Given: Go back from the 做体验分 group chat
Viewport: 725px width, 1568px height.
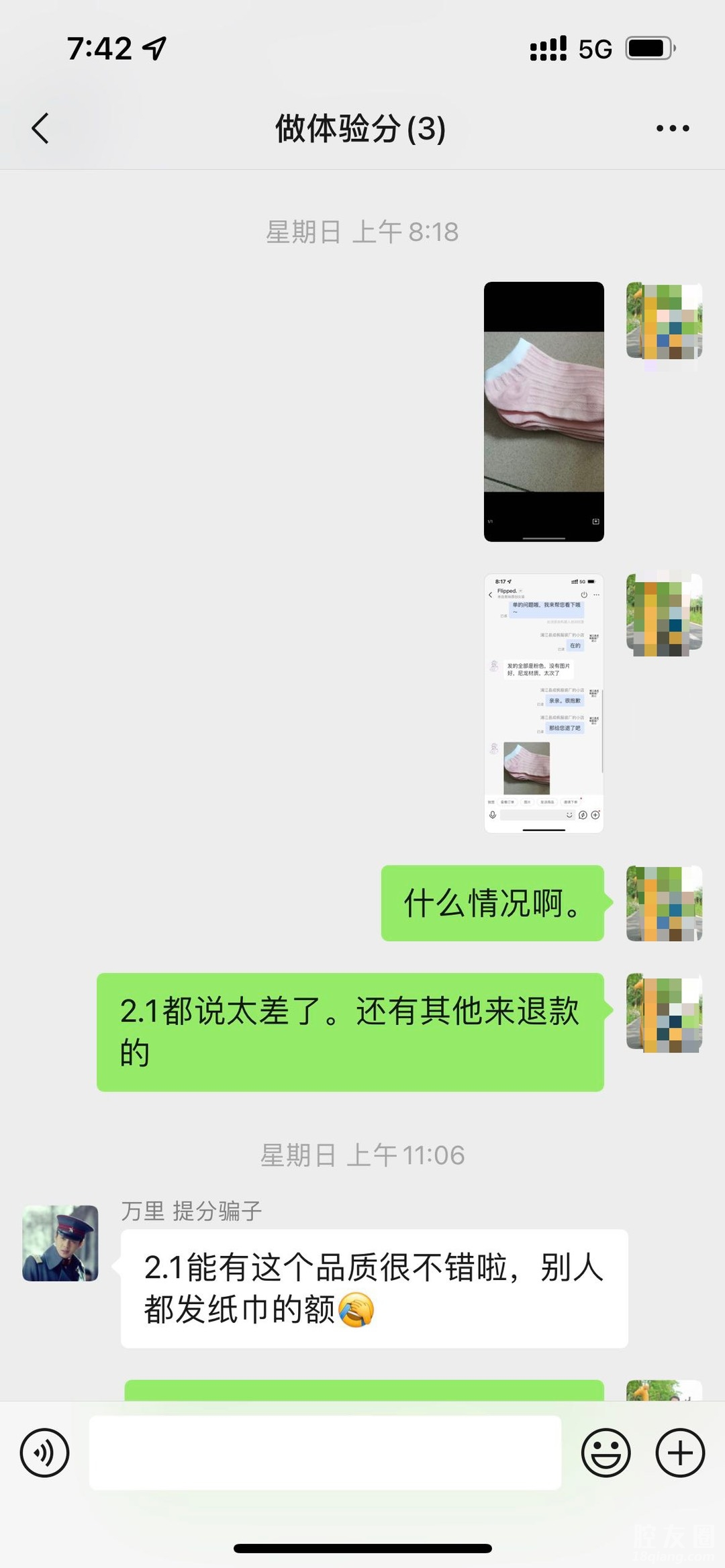Looking at the screenshot, I should tap(40, 128).
